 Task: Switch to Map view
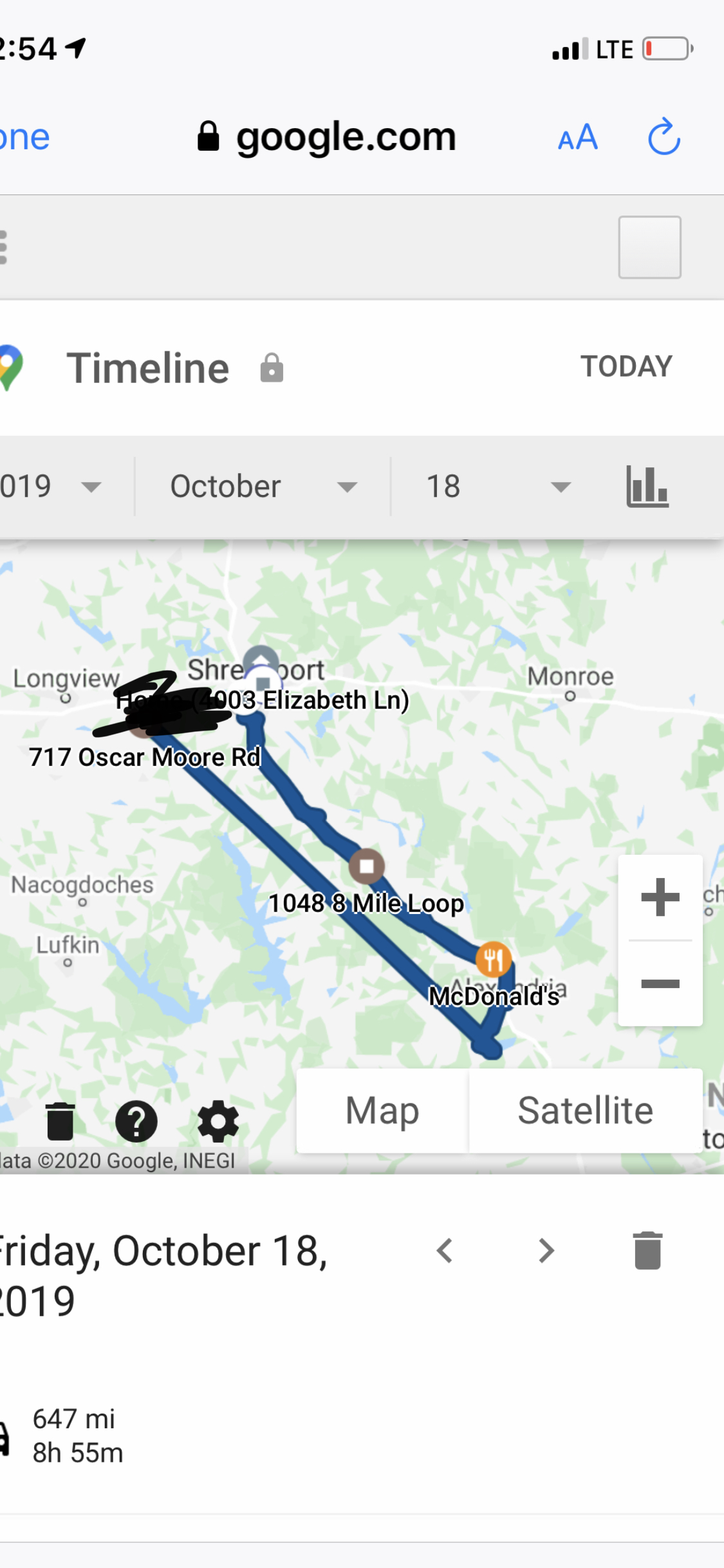pos(382,1110)
